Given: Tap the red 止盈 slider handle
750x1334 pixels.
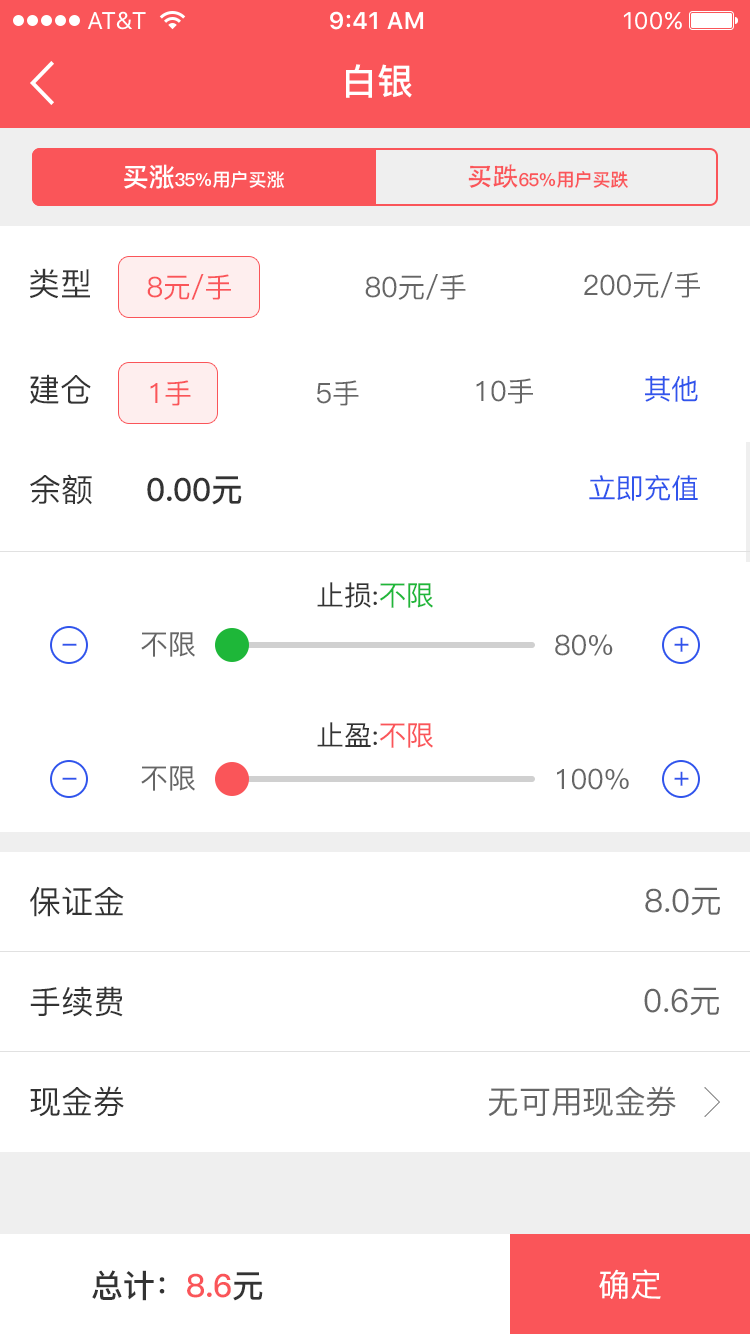Looking at the screenshot, I should [x=232, y=778].
